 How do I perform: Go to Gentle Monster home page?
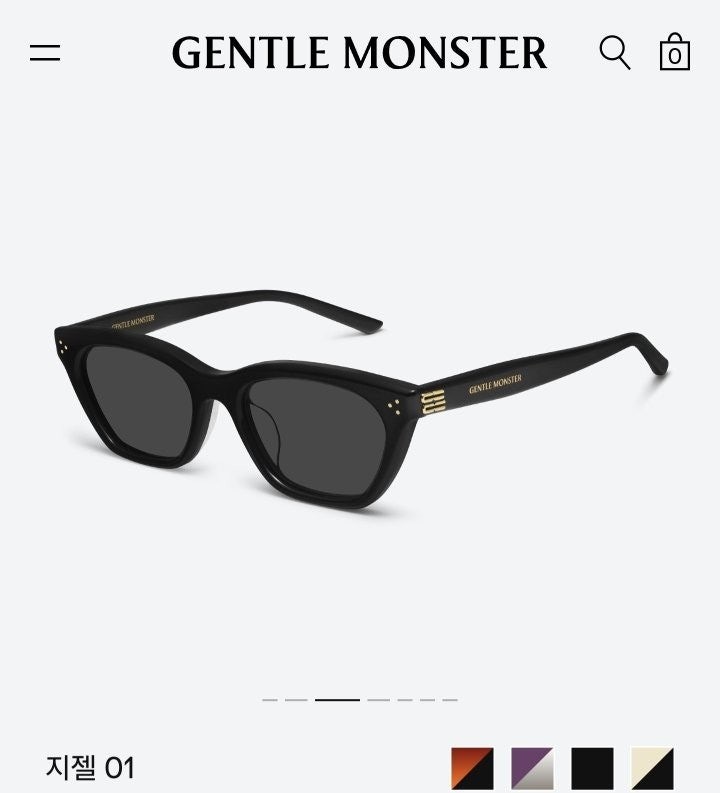tap(359, 53)
